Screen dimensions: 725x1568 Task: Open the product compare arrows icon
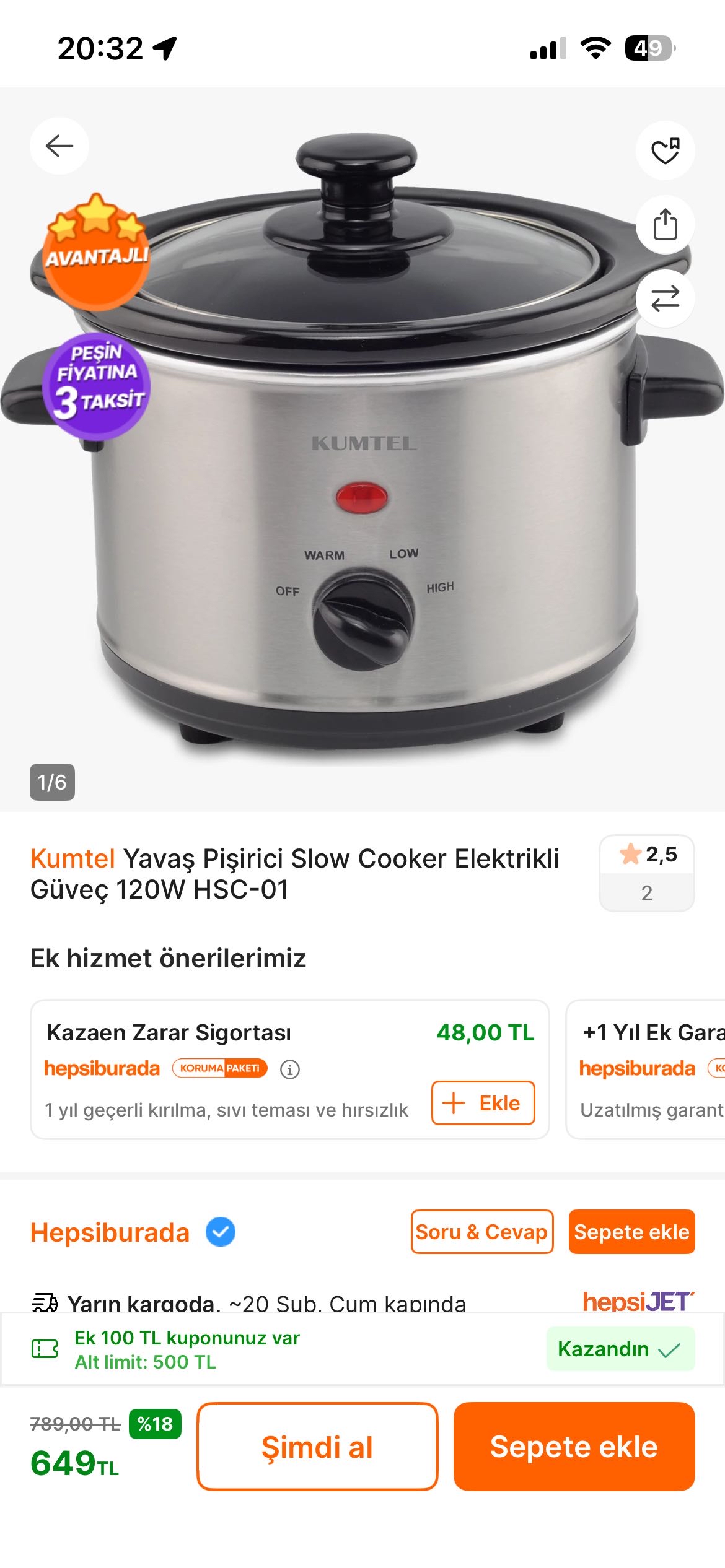[665, 298]
